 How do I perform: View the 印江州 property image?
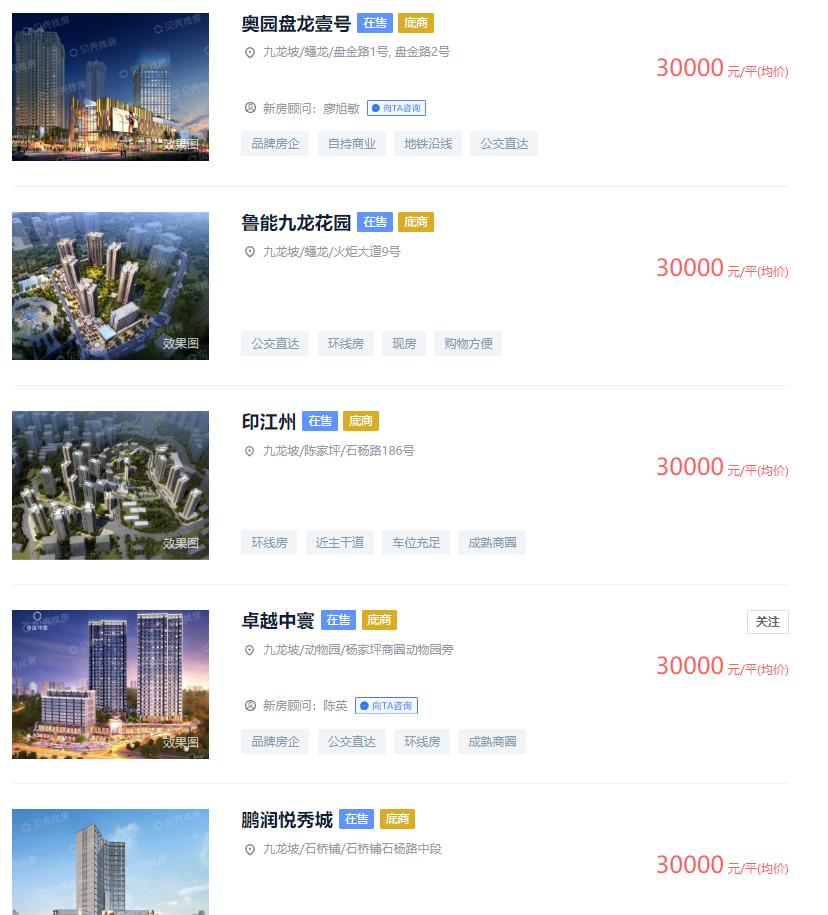pyautogui.click(x=110, y=485)
